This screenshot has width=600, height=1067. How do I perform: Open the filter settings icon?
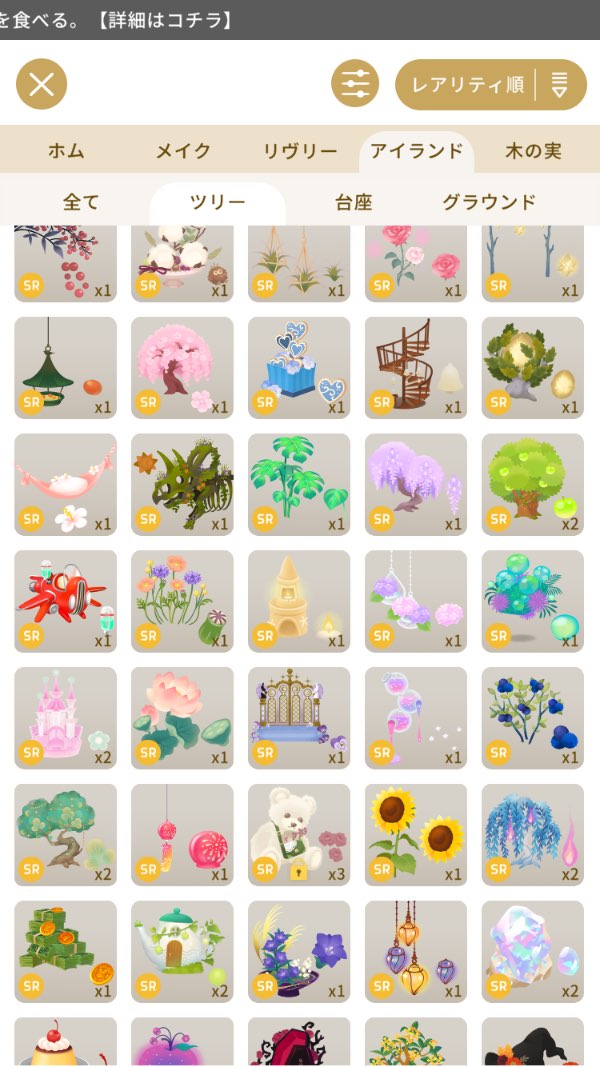(355, 84)
